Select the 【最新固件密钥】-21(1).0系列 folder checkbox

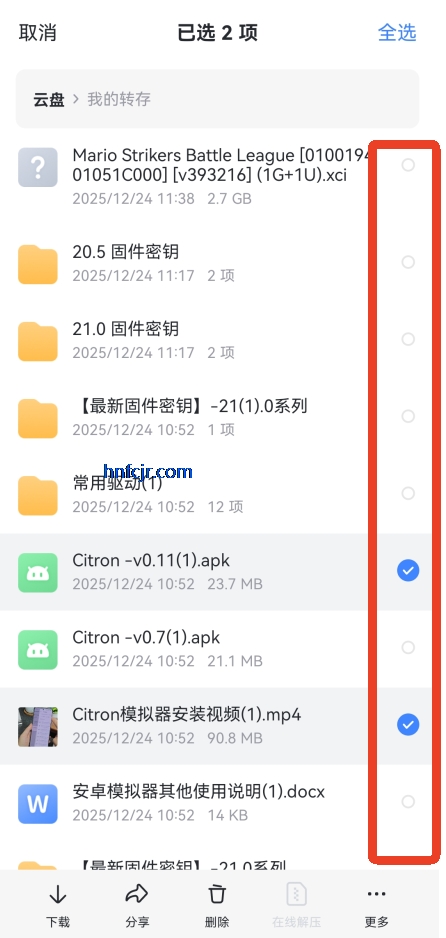pyautogui.click(x=408, y=416)
